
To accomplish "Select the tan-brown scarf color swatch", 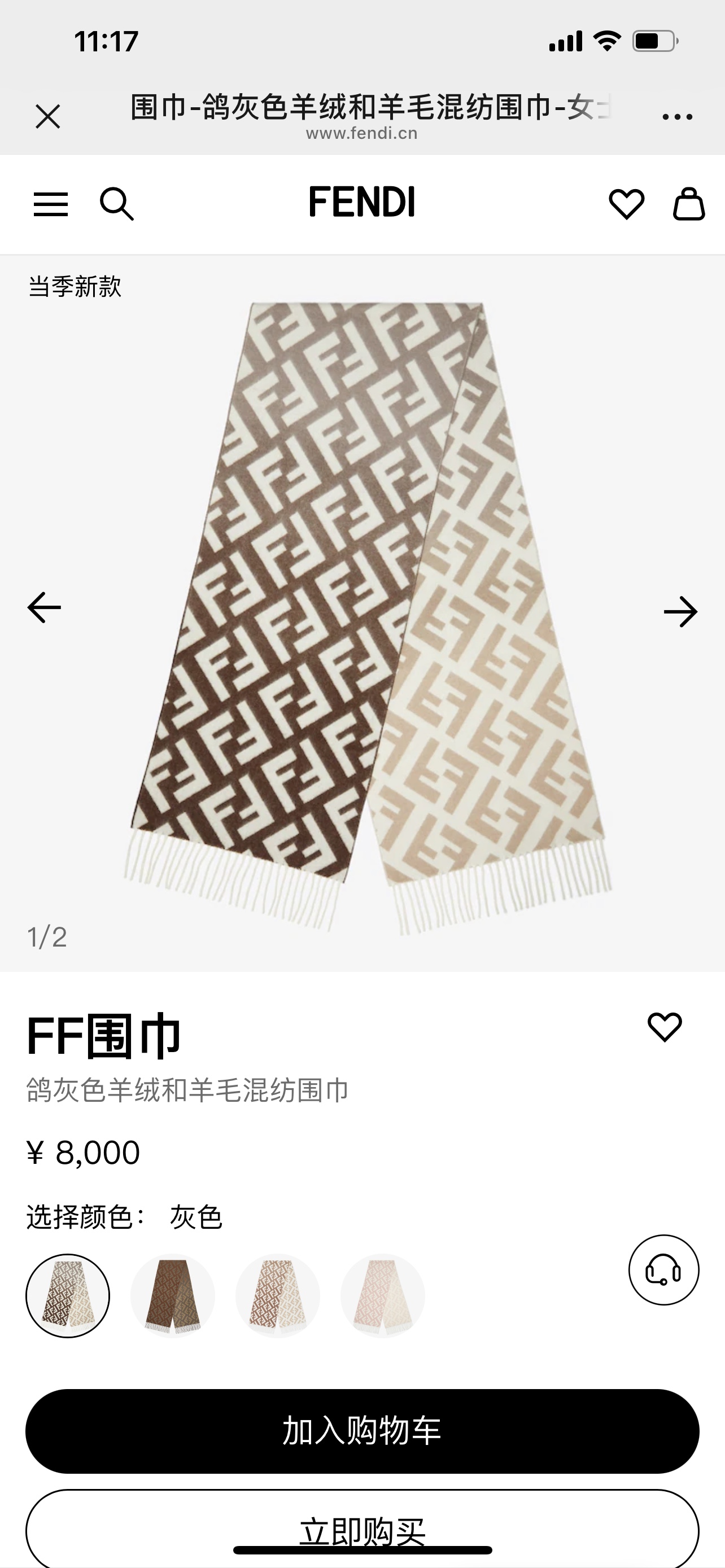I will click(x=278, y=1297).
